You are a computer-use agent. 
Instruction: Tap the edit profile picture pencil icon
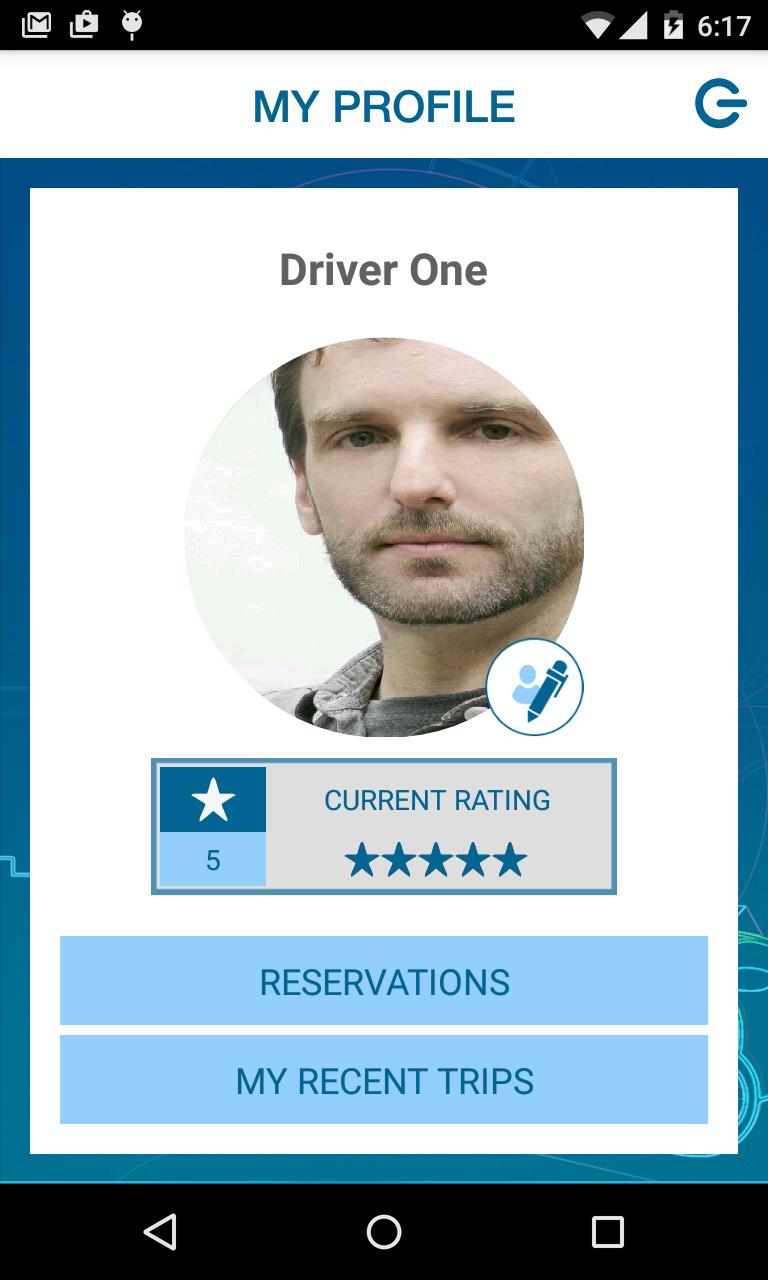tap(535, 687)
